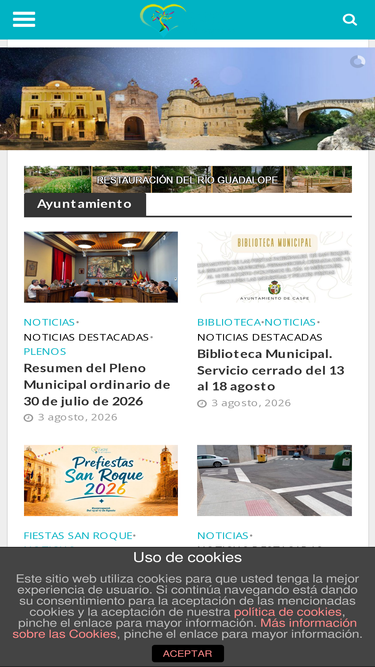The height and width of the screenshot is (667, 375).
Task: Read Resumen del Pleno Municipal ordinario article
Action: click(x=97, y=384)
